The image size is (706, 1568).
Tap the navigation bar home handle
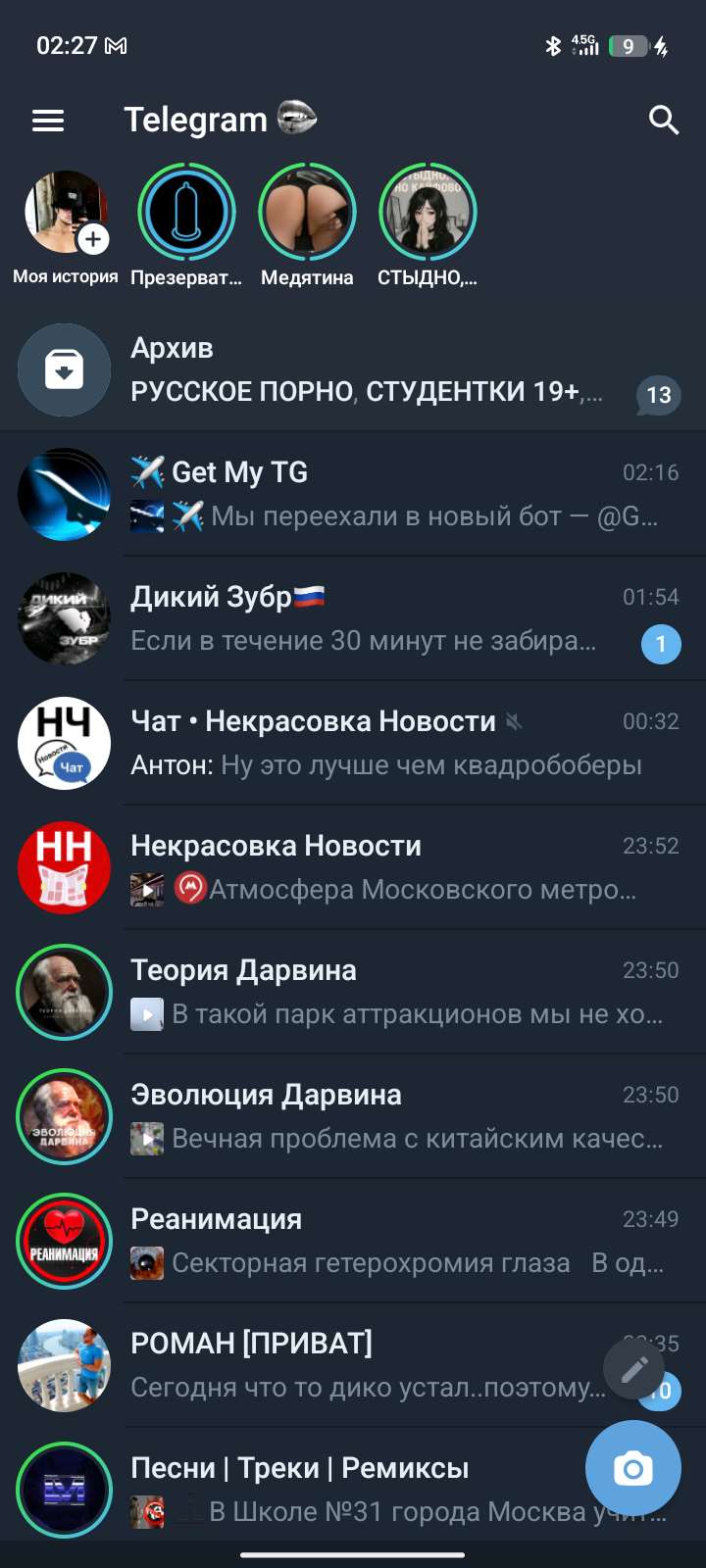tap(353, 1552)
